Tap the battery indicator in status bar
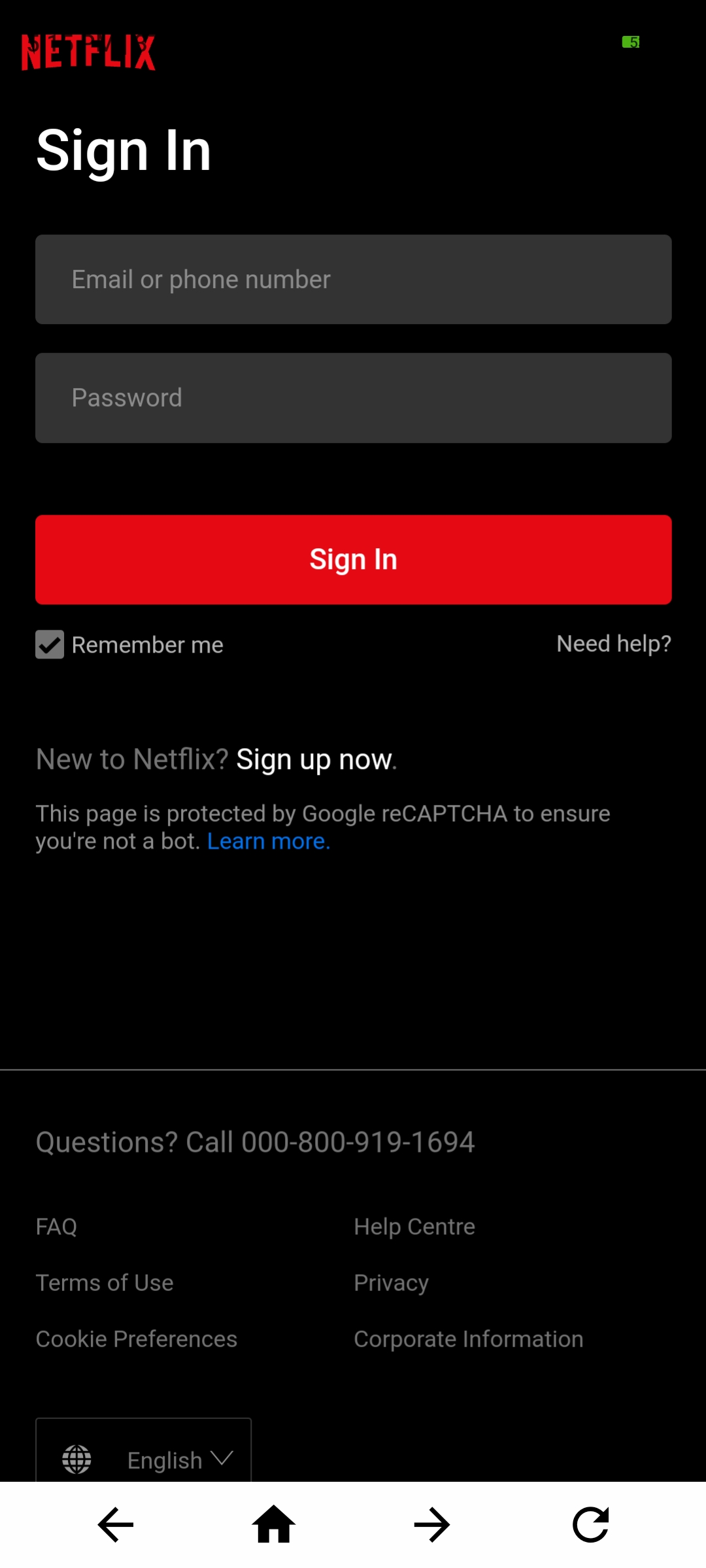 (x=630, y=42)
